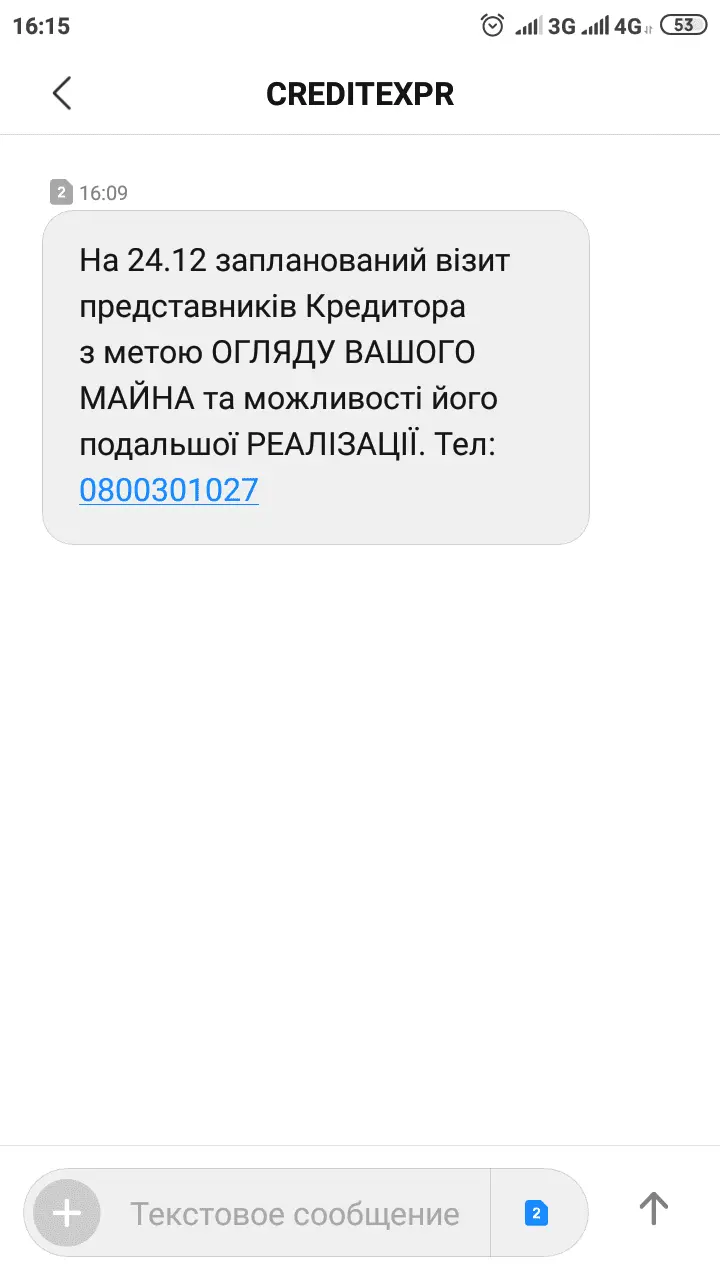Switch the SIM 2 card selector

click(x=537, y=1213)
